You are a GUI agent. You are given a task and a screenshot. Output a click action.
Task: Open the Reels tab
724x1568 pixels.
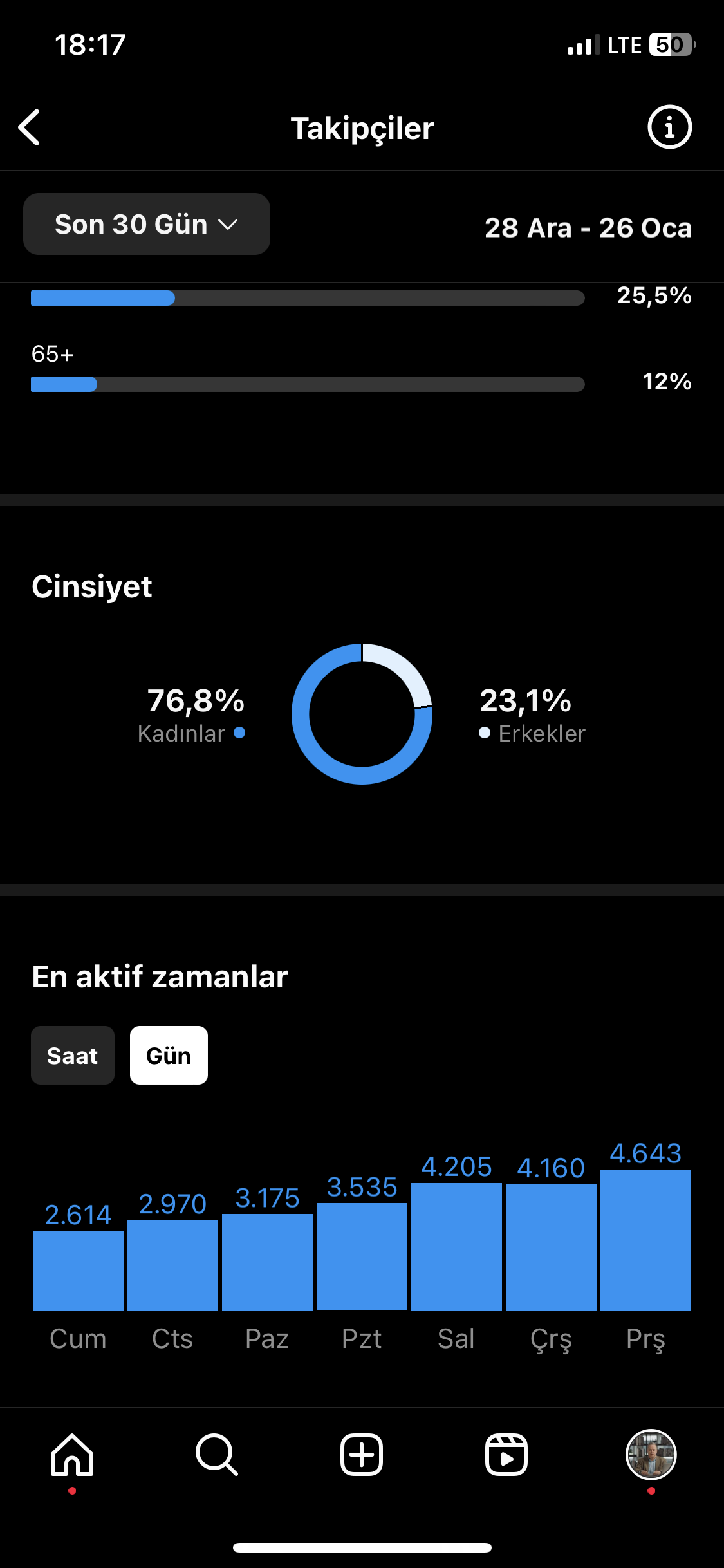pyautogui.click(x=506, y=1455)
